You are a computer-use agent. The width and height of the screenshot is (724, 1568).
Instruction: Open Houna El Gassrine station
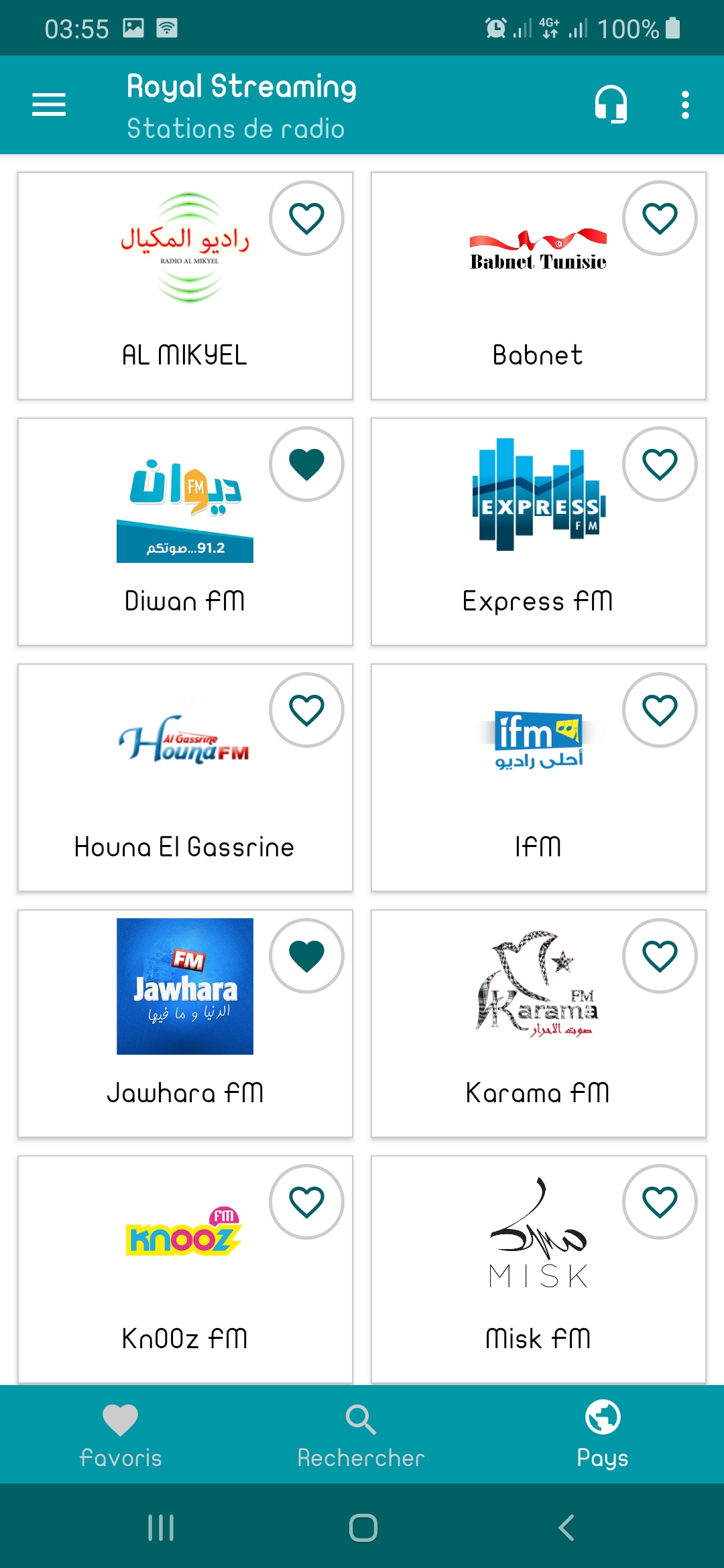185,804
